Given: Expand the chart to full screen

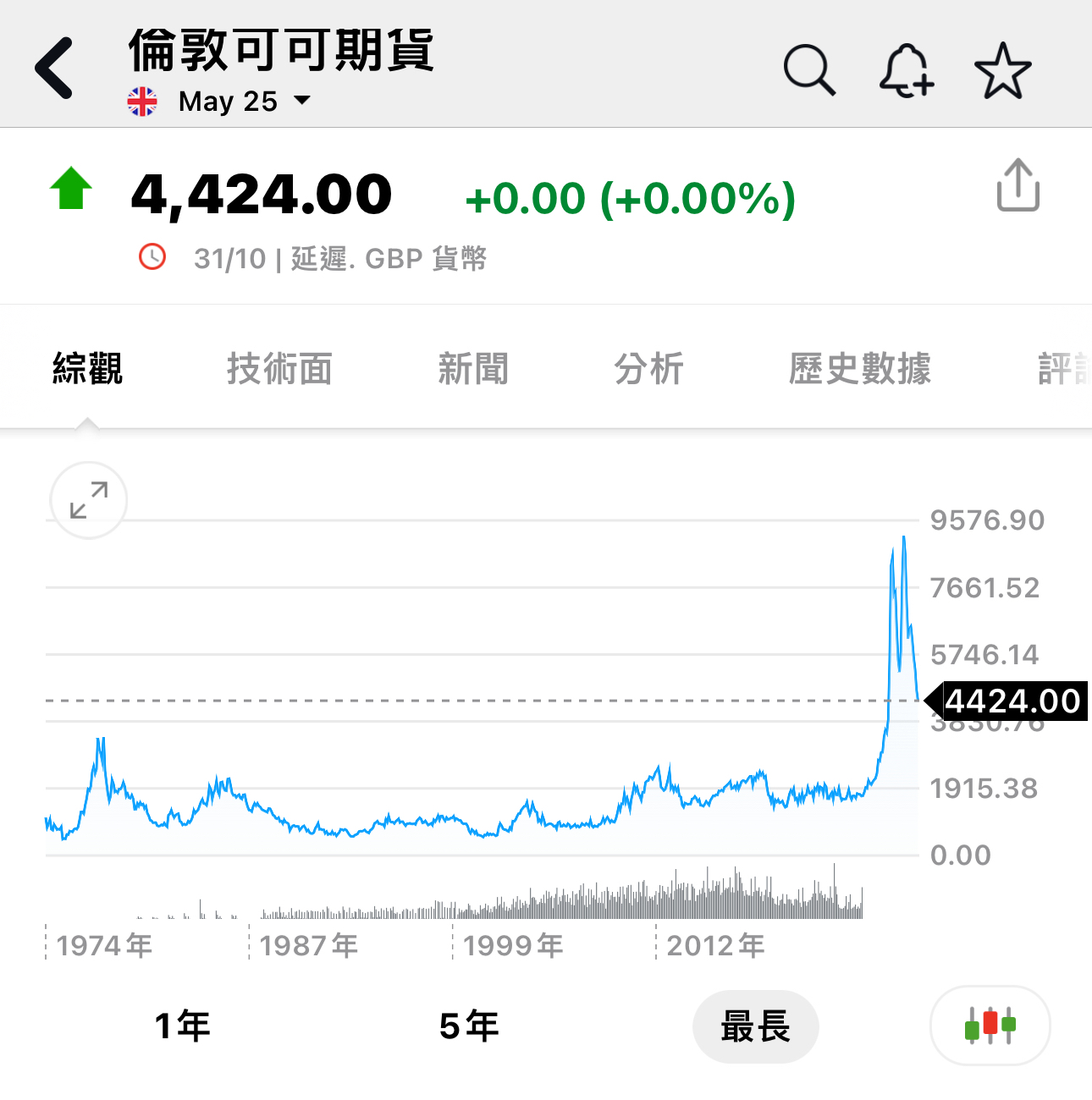Looking at the screenshot, I should 89,500.
